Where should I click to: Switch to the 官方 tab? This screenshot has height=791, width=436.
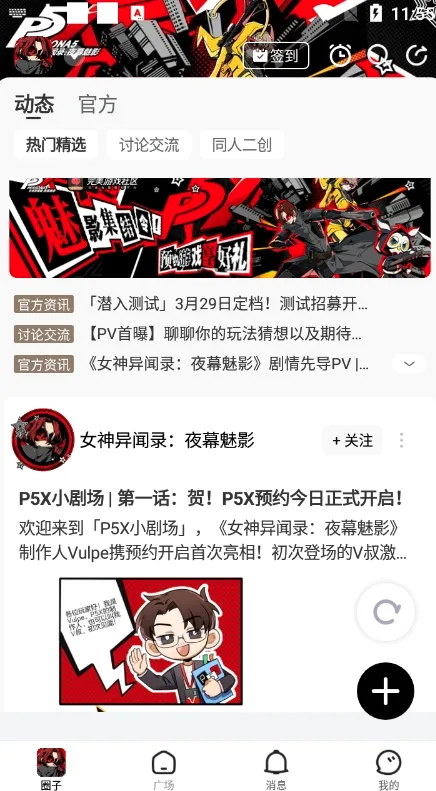(x=97, y=104)
